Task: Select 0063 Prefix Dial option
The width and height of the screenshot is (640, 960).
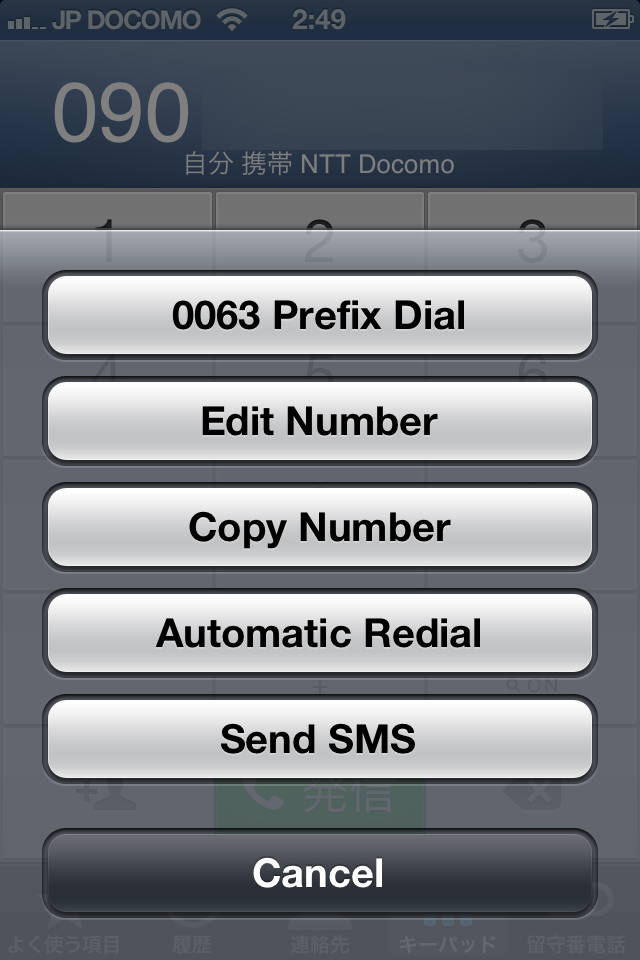Action: [x=319, y=316]
